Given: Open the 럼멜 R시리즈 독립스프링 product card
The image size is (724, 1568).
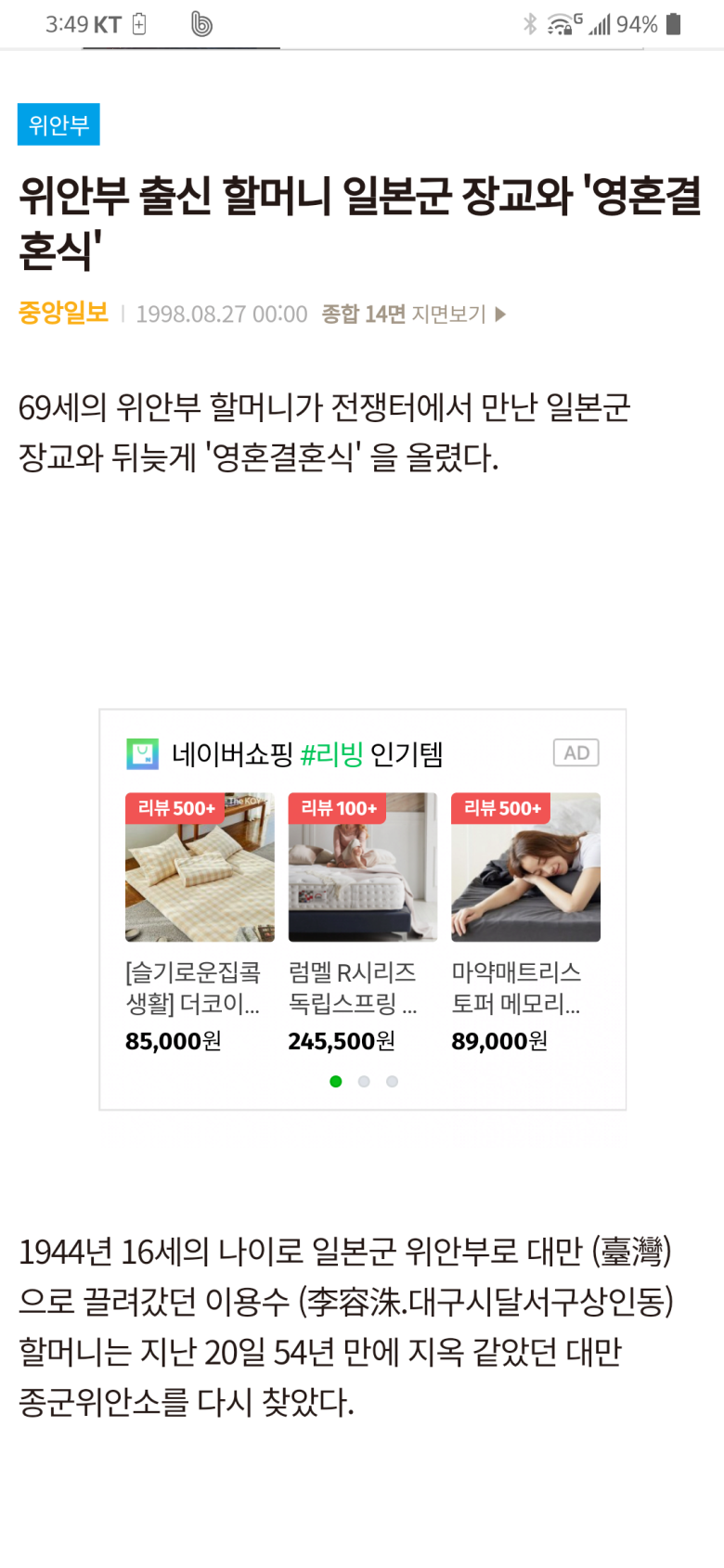Looking at the screenshot, I should tap(362, 923).
